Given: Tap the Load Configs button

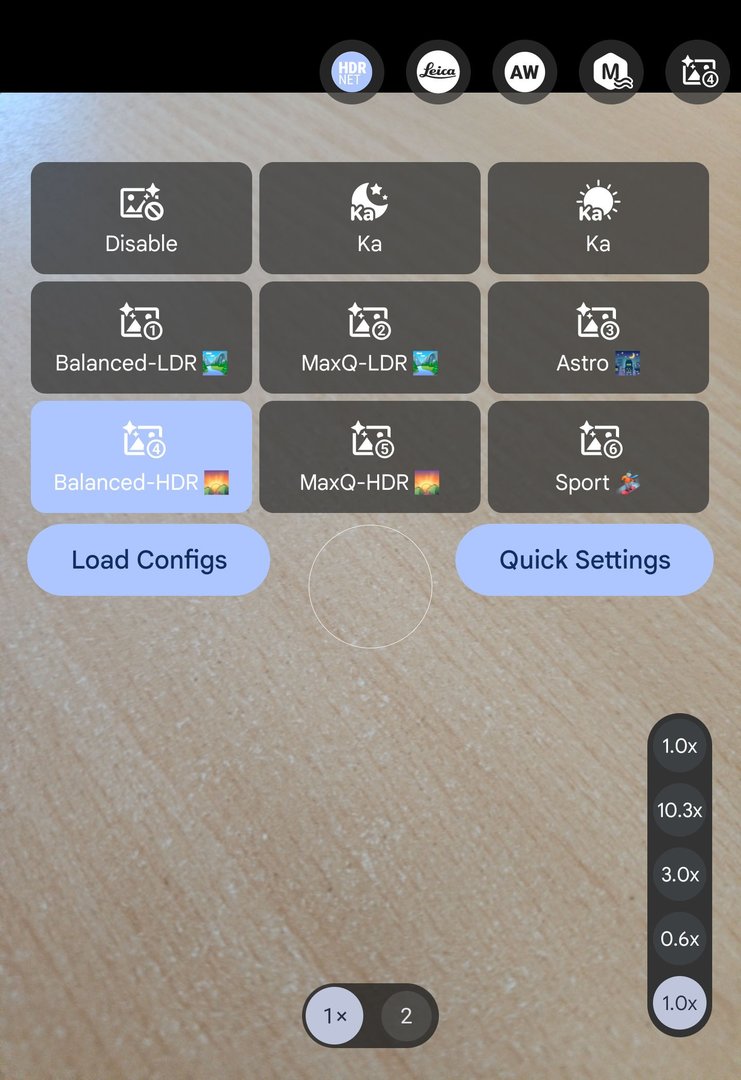Looking at the screenshot, I should (x=149, y=560).
